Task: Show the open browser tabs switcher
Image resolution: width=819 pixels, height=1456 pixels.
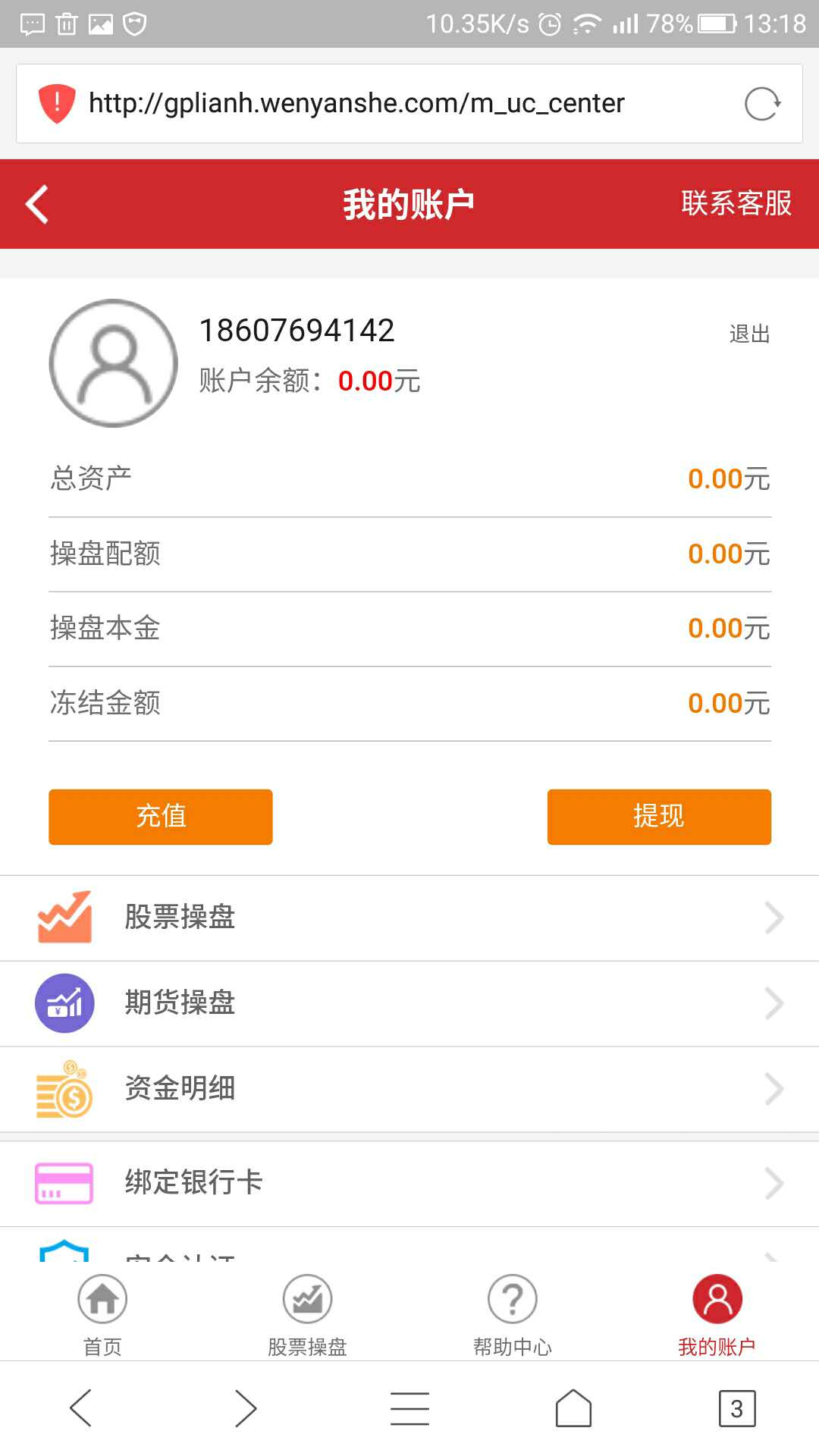Action: 736,1408
